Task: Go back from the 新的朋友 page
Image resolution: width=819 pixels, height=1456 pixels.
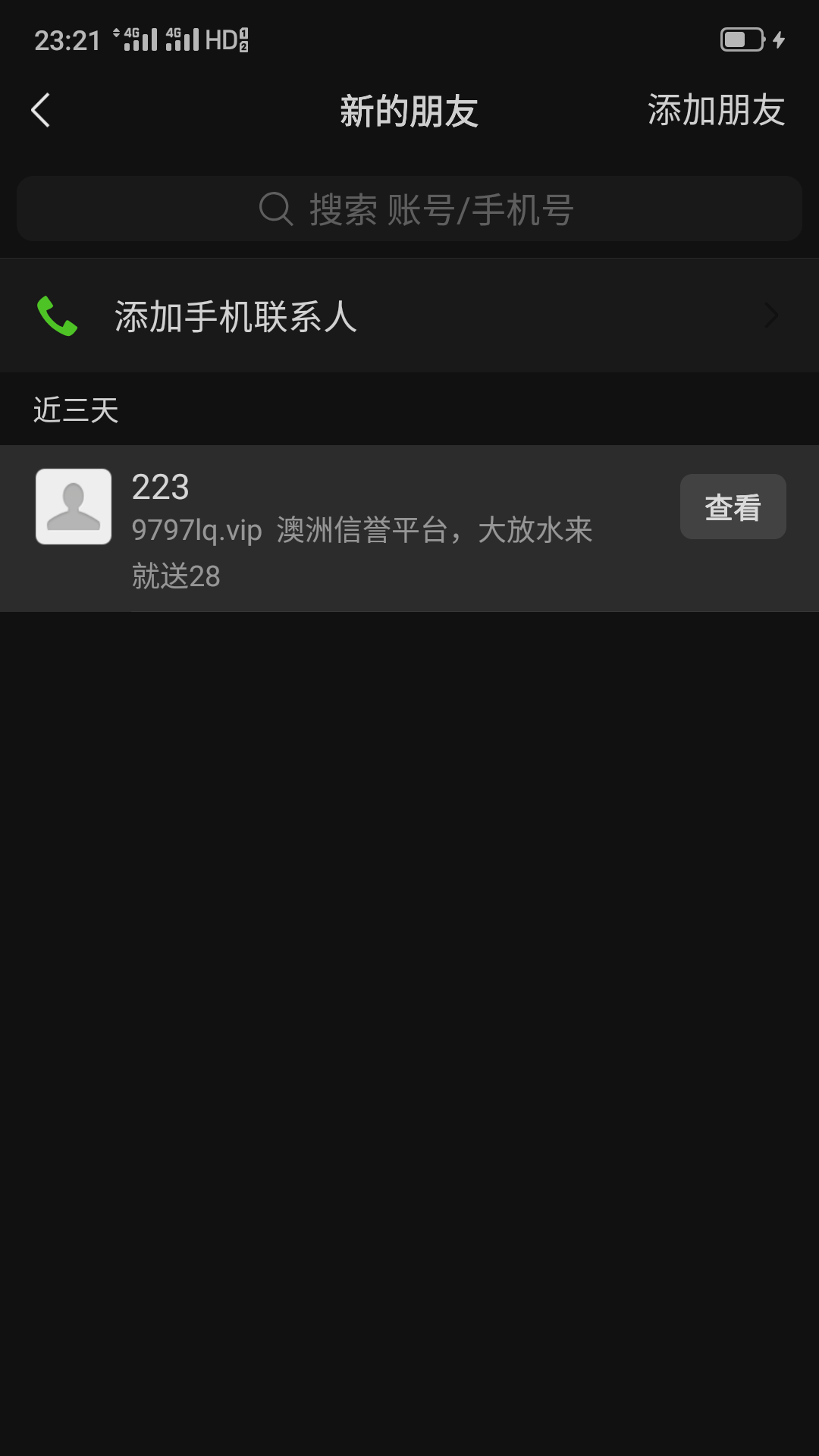Action: (41, 111)
